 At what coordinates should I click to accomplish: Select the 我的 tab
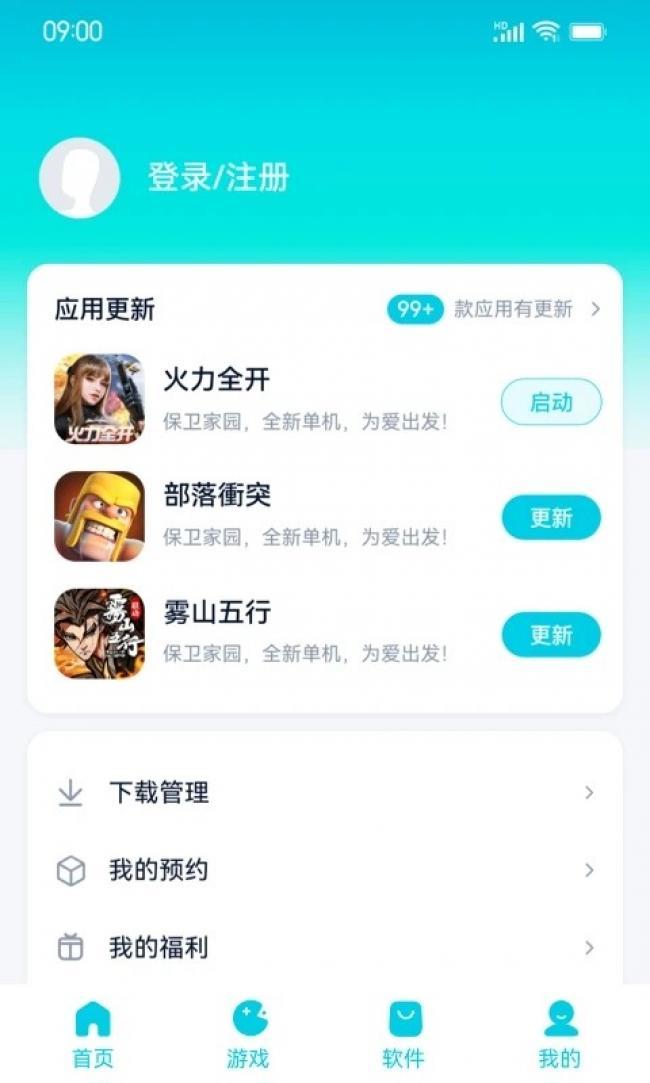click(559, 1034)
